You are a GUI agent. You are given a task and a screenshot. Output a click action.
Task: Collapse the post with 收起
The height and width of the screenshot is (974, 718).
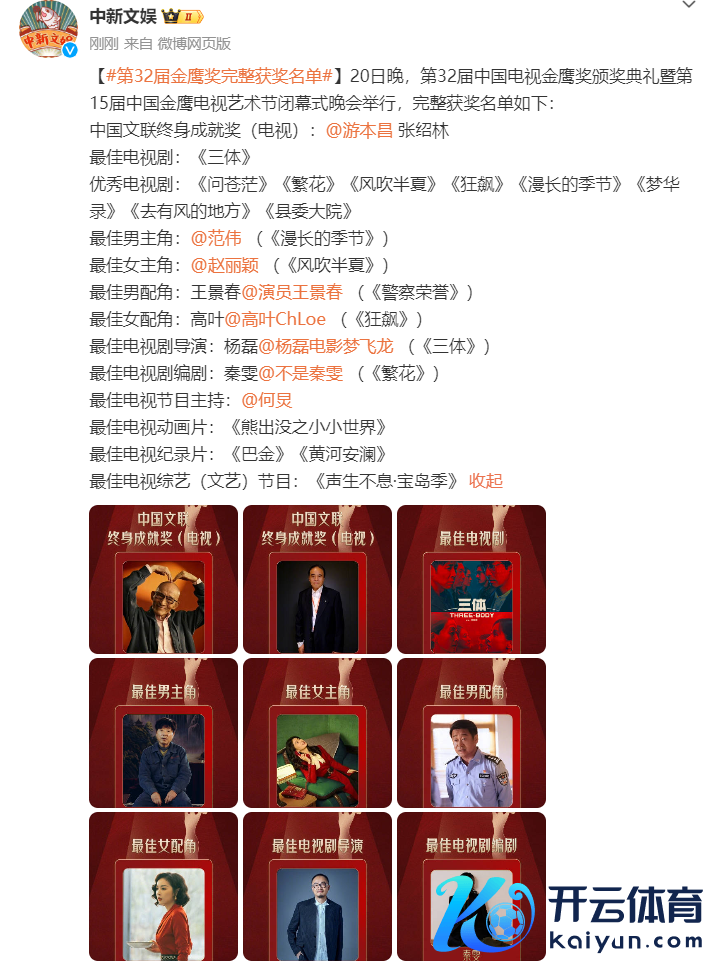tap(486, 481)
